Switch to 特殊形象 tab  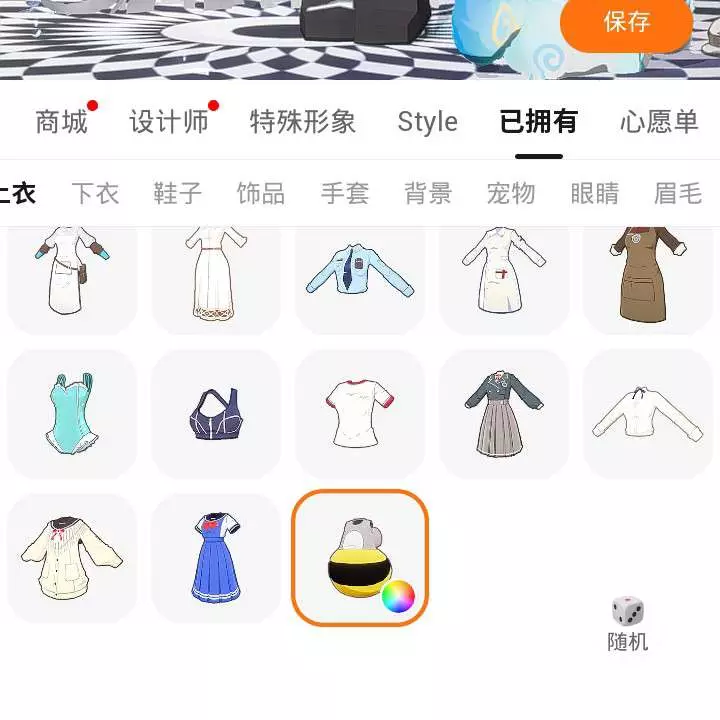tap(303, 122)
